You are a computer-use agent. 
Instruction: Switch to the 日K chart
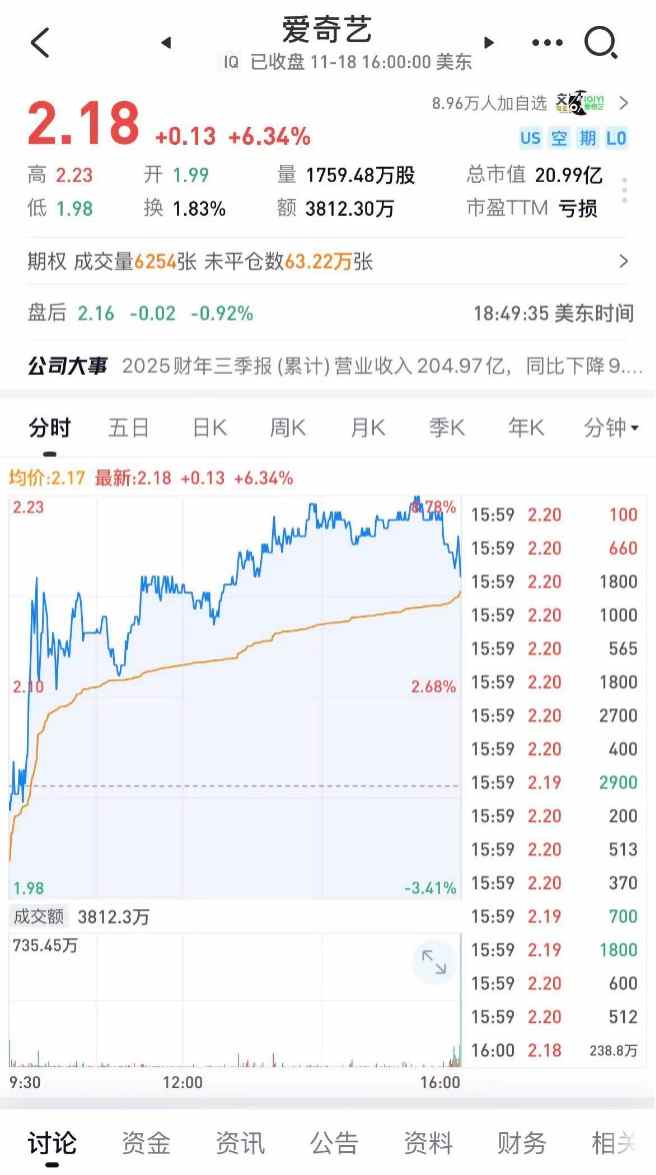pyautogui.click(x=209, y=428)
